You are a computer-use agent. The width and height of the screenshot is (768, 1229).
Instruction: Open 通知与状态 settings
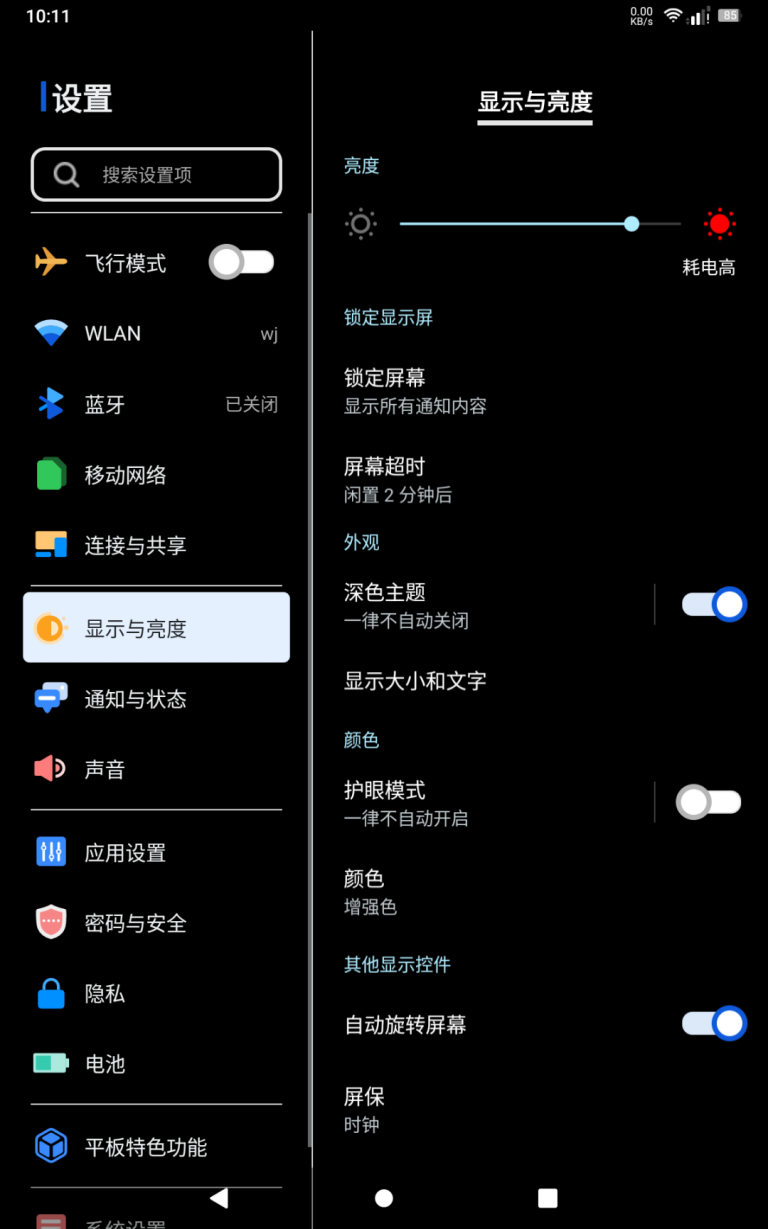pos(156,699)
